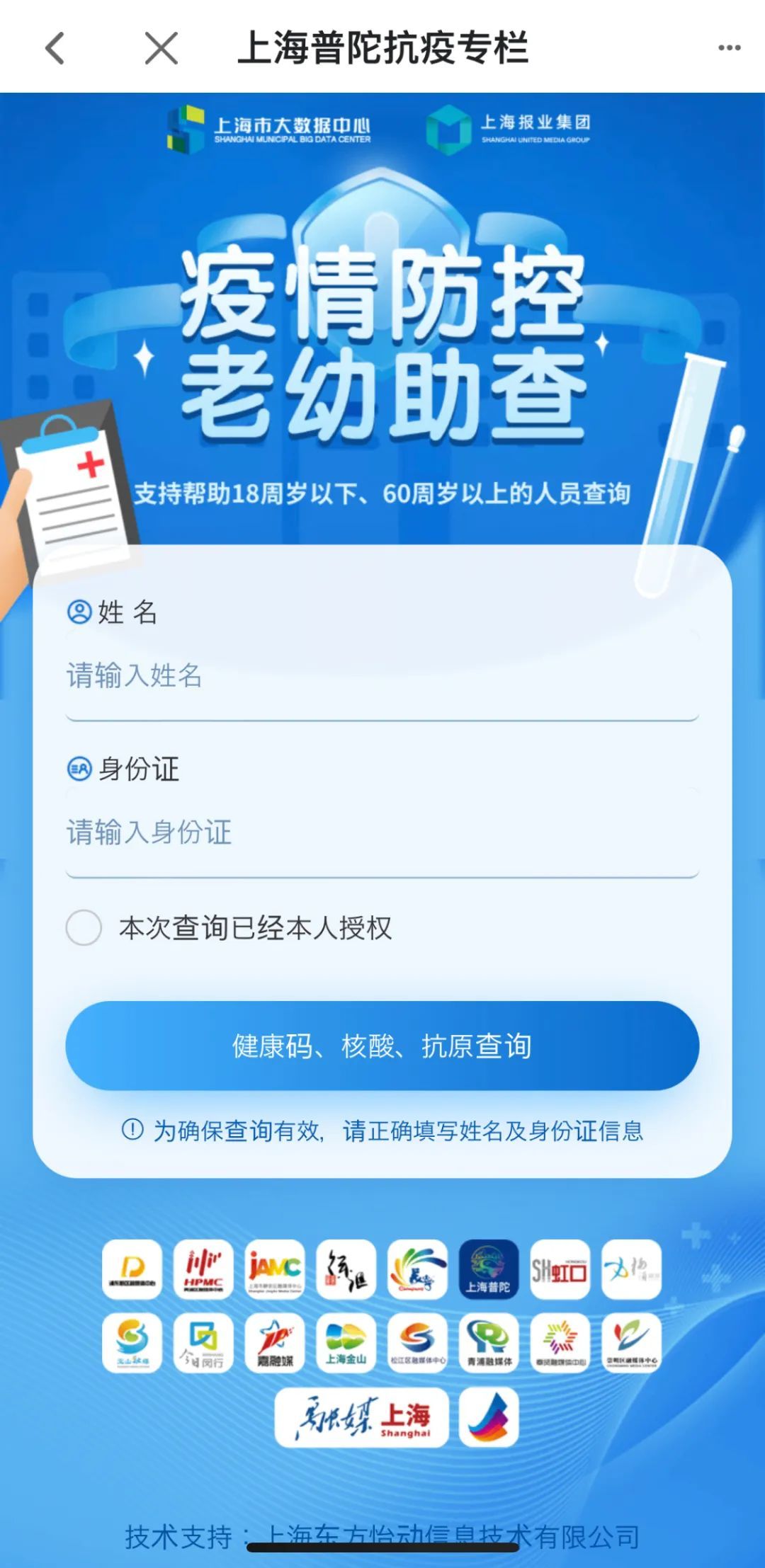The width and height of the screenshot is (765, 1568).
Task: Tap the 健康码、核酸、抗原查询 button
Action: pyautogui.click(x=382, y=1046)
